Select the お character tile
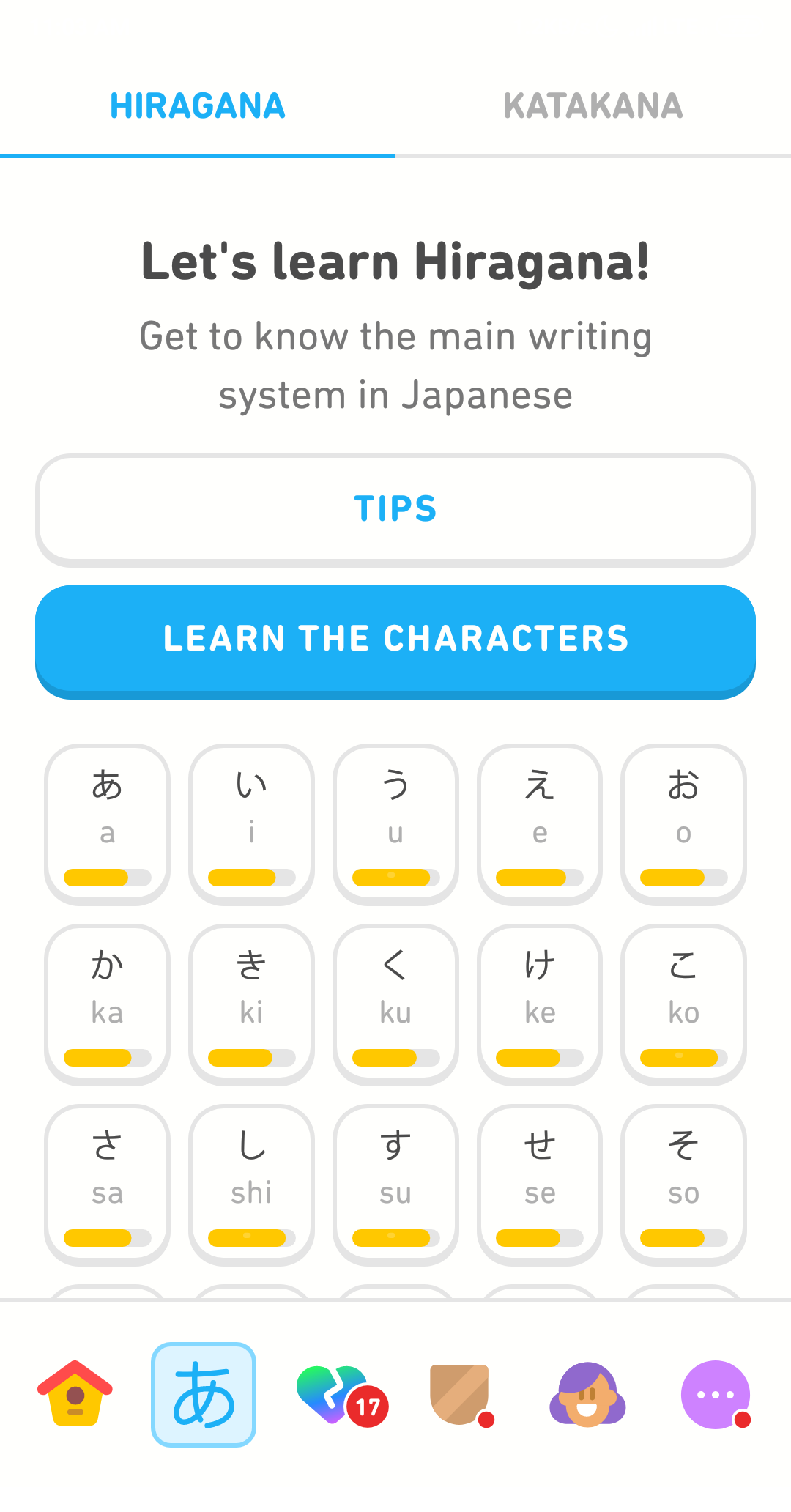791x1512 pixels. pyautogui.click(x=683, y=820)
